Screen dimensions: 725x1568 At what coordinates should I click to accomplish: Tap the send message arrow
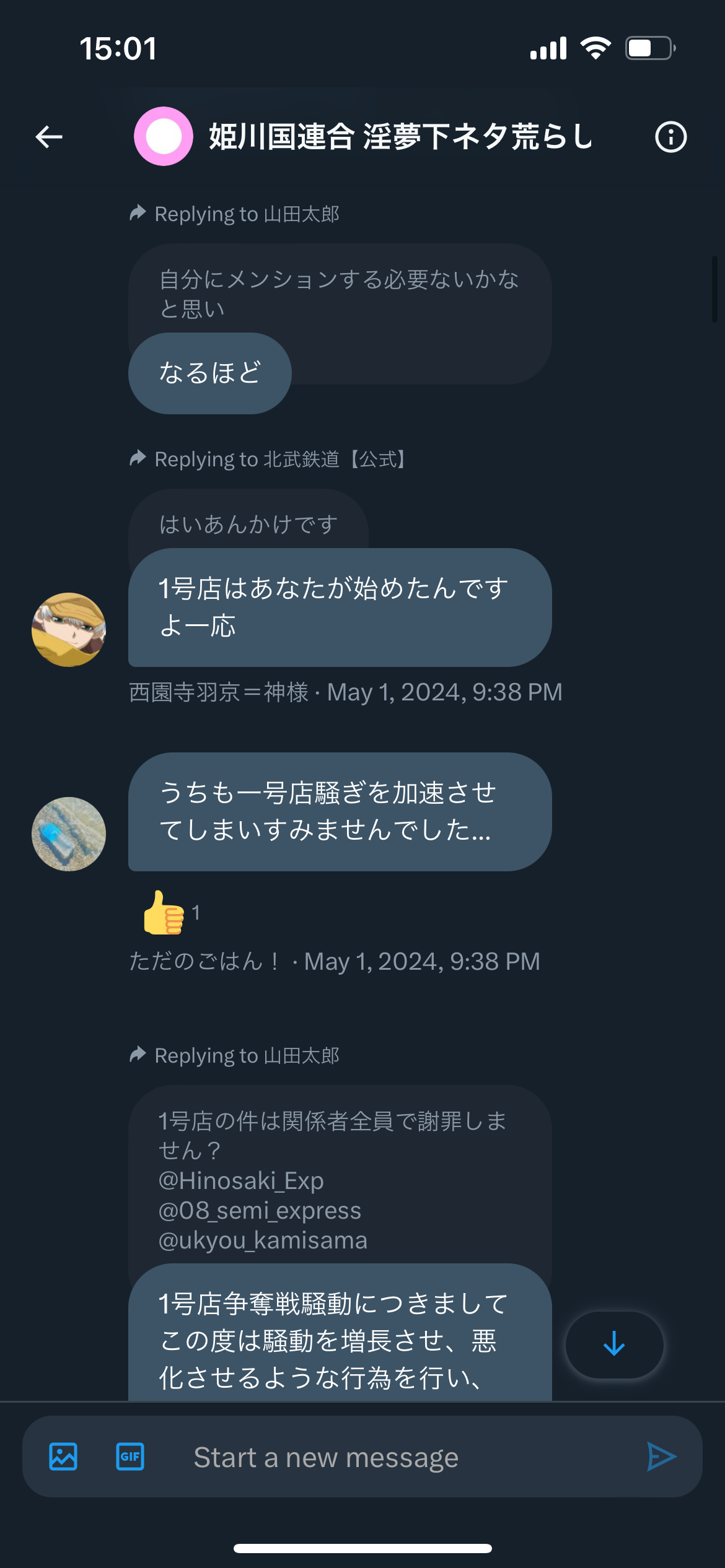pyautogui.click(x=661, y=1457)
